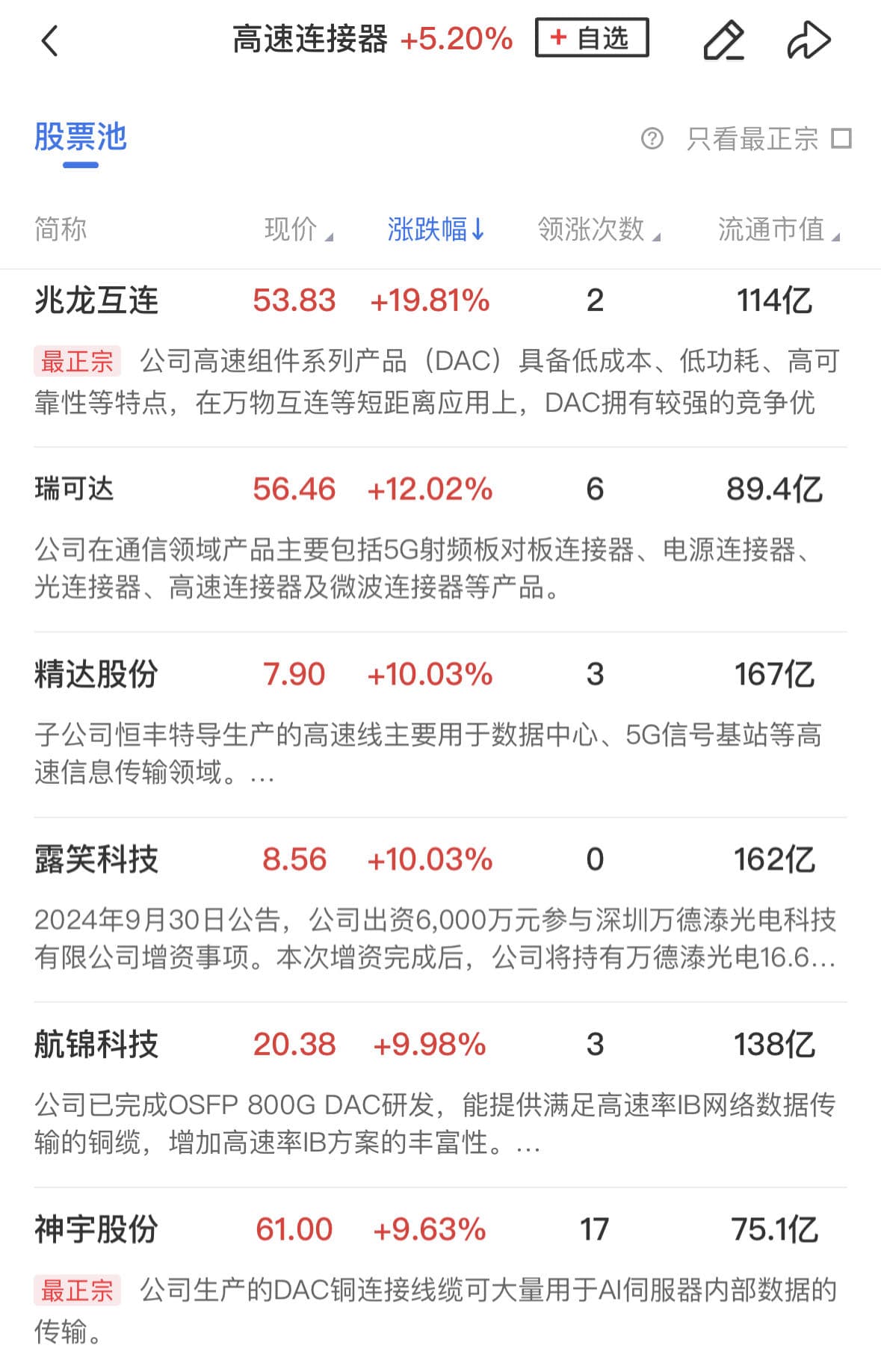
Task: Share this sector page
Action: click(x=809, y=40)
